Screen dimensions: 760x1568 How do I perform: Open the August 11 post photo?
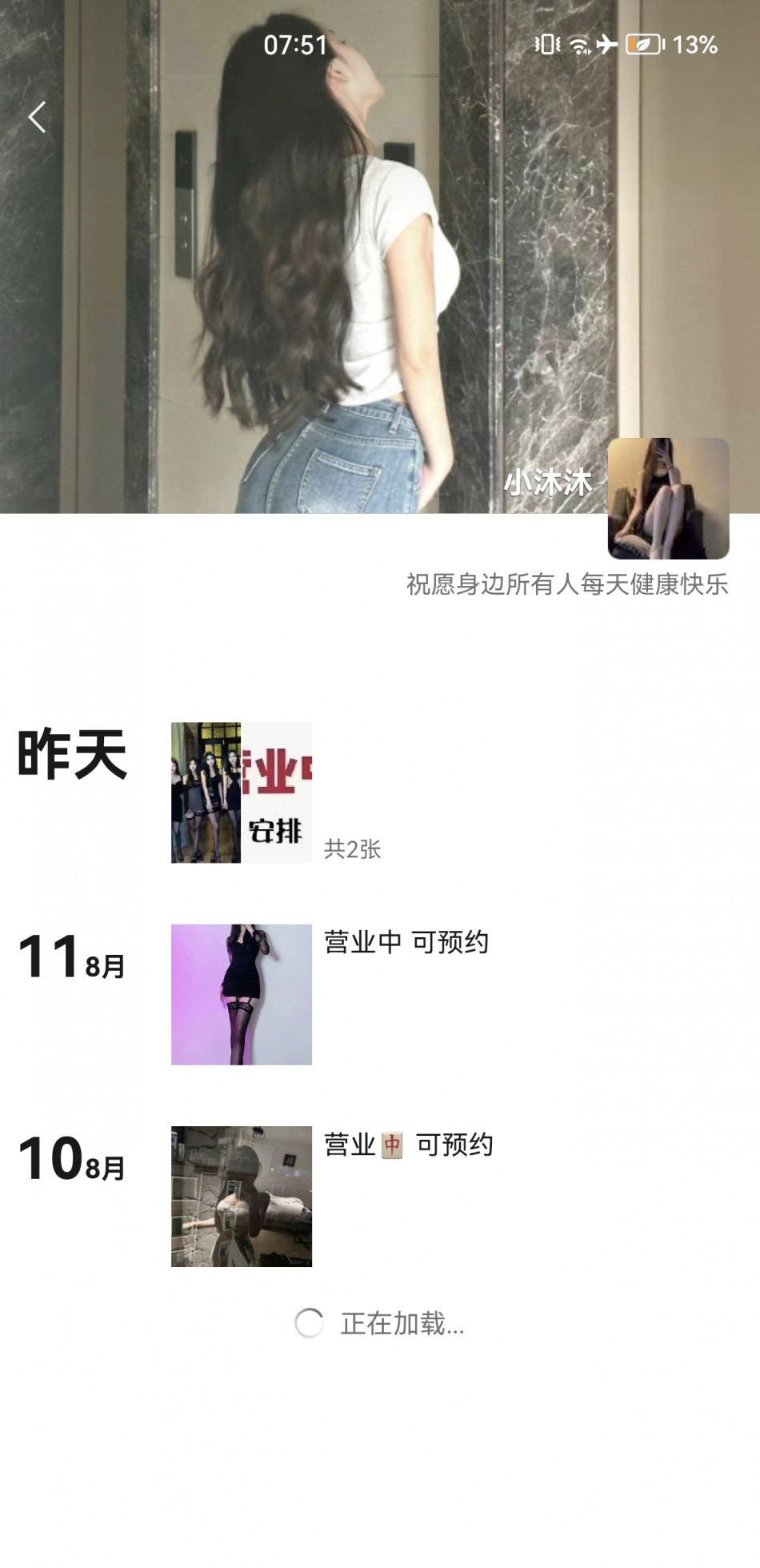241,994
